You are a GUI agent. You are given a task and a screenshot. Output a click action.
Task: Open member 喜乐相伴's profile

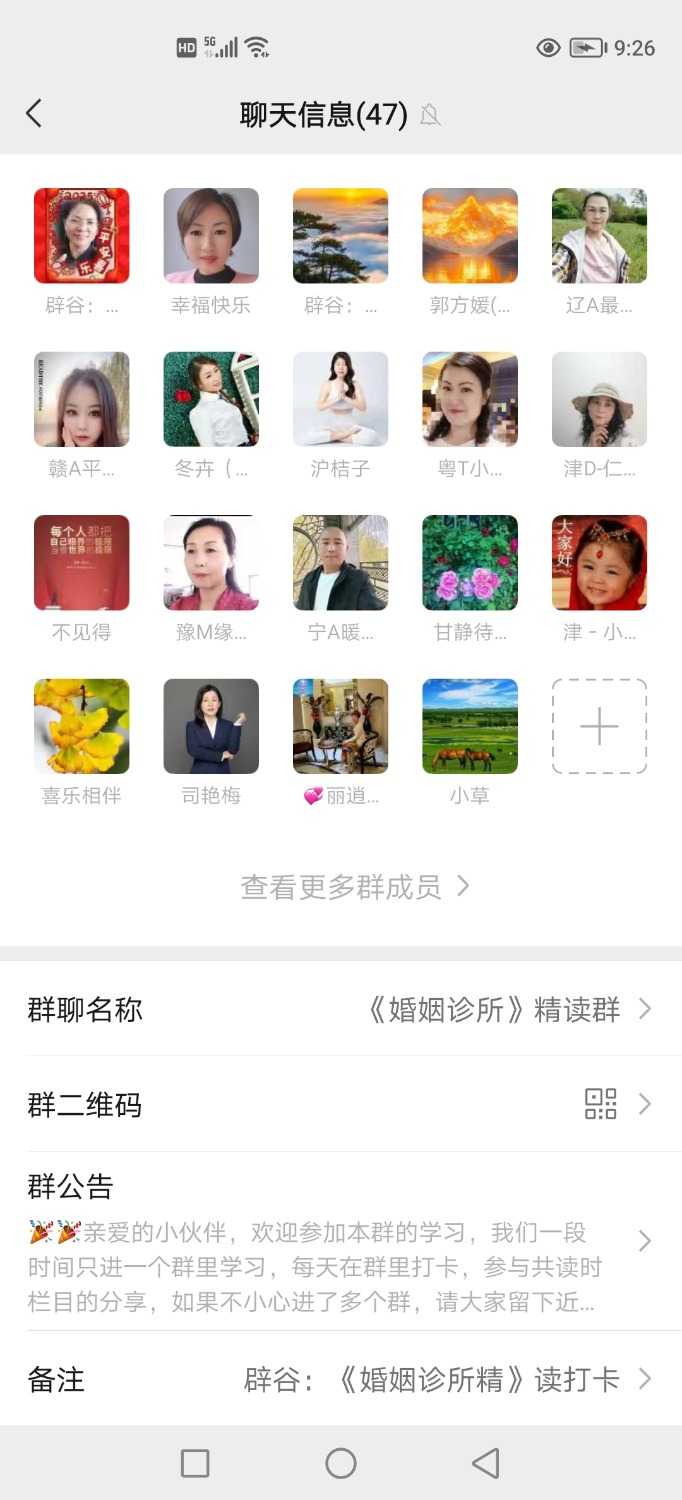pyautogui.click(x=82, y=727)
